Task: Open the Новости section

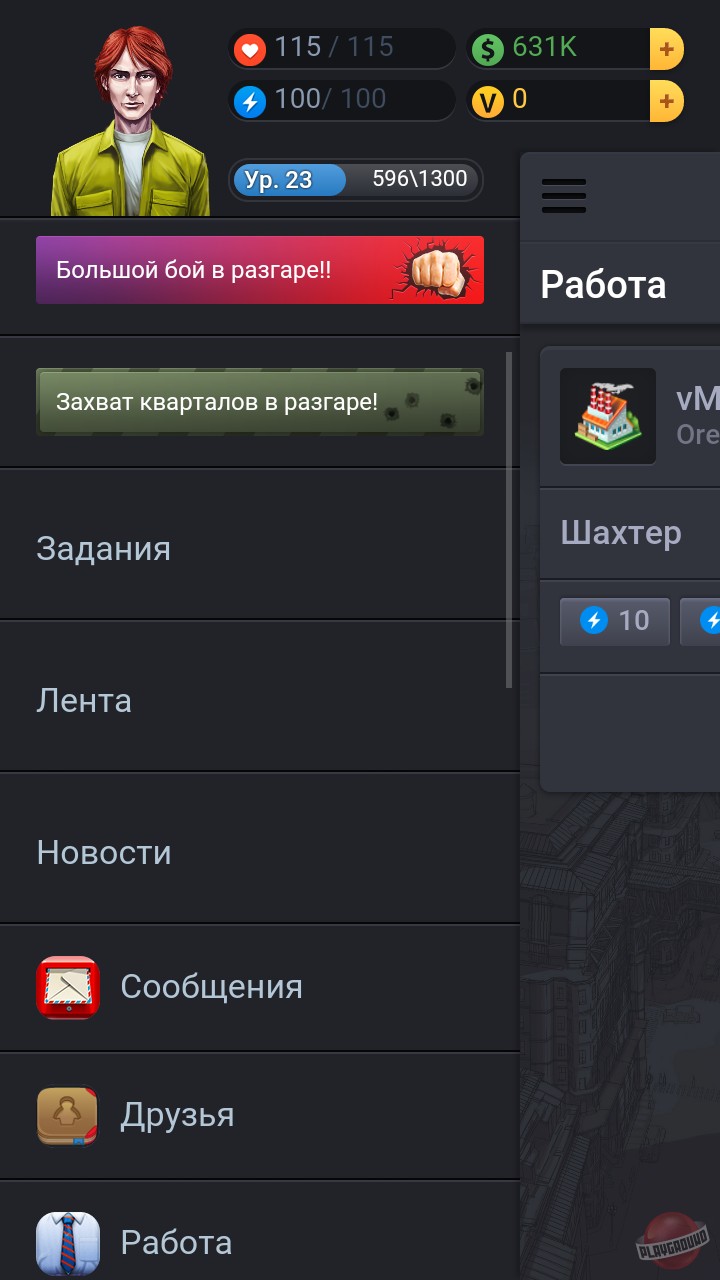Action: 104,852
